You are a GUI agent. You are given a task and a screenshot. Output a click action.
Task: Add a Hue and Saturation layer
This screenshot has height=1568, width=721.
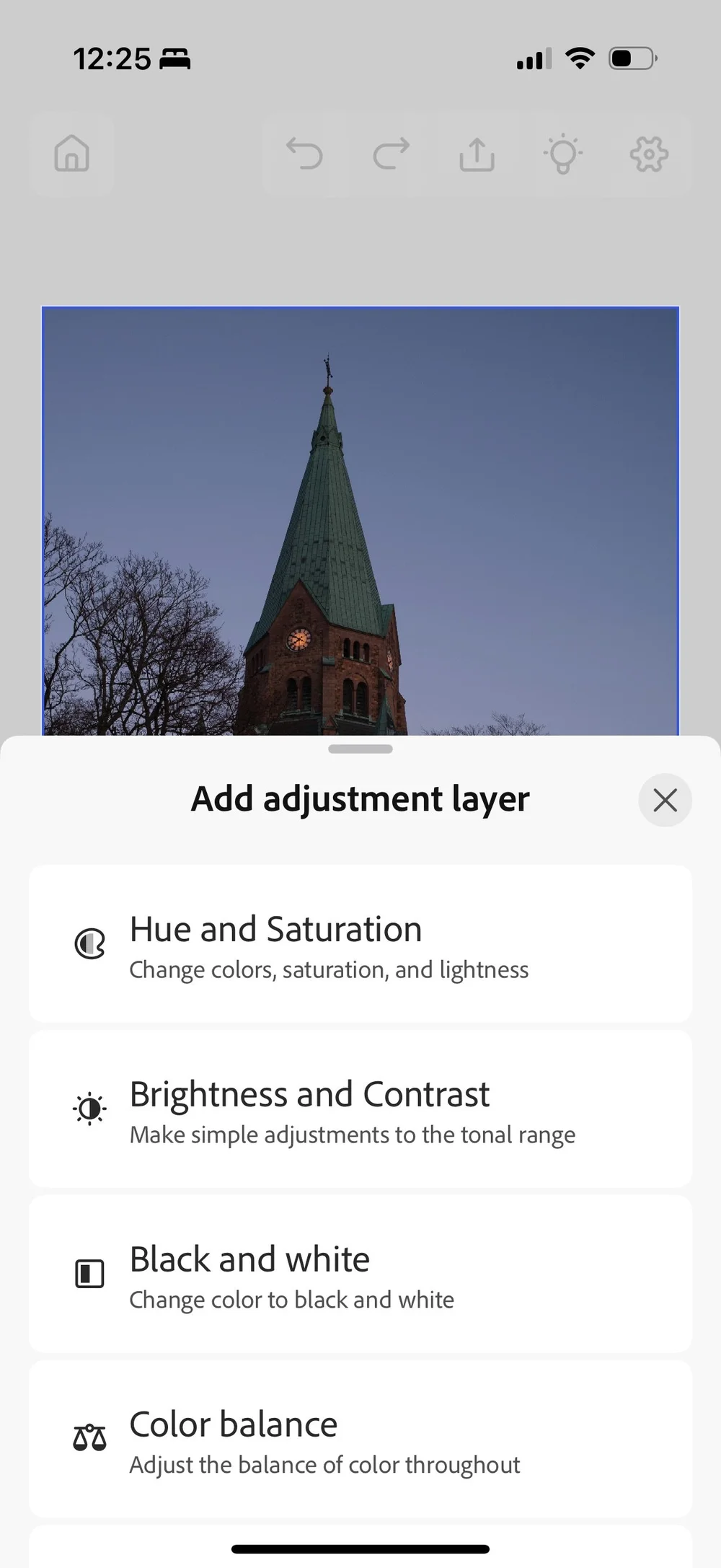point(360,943)
